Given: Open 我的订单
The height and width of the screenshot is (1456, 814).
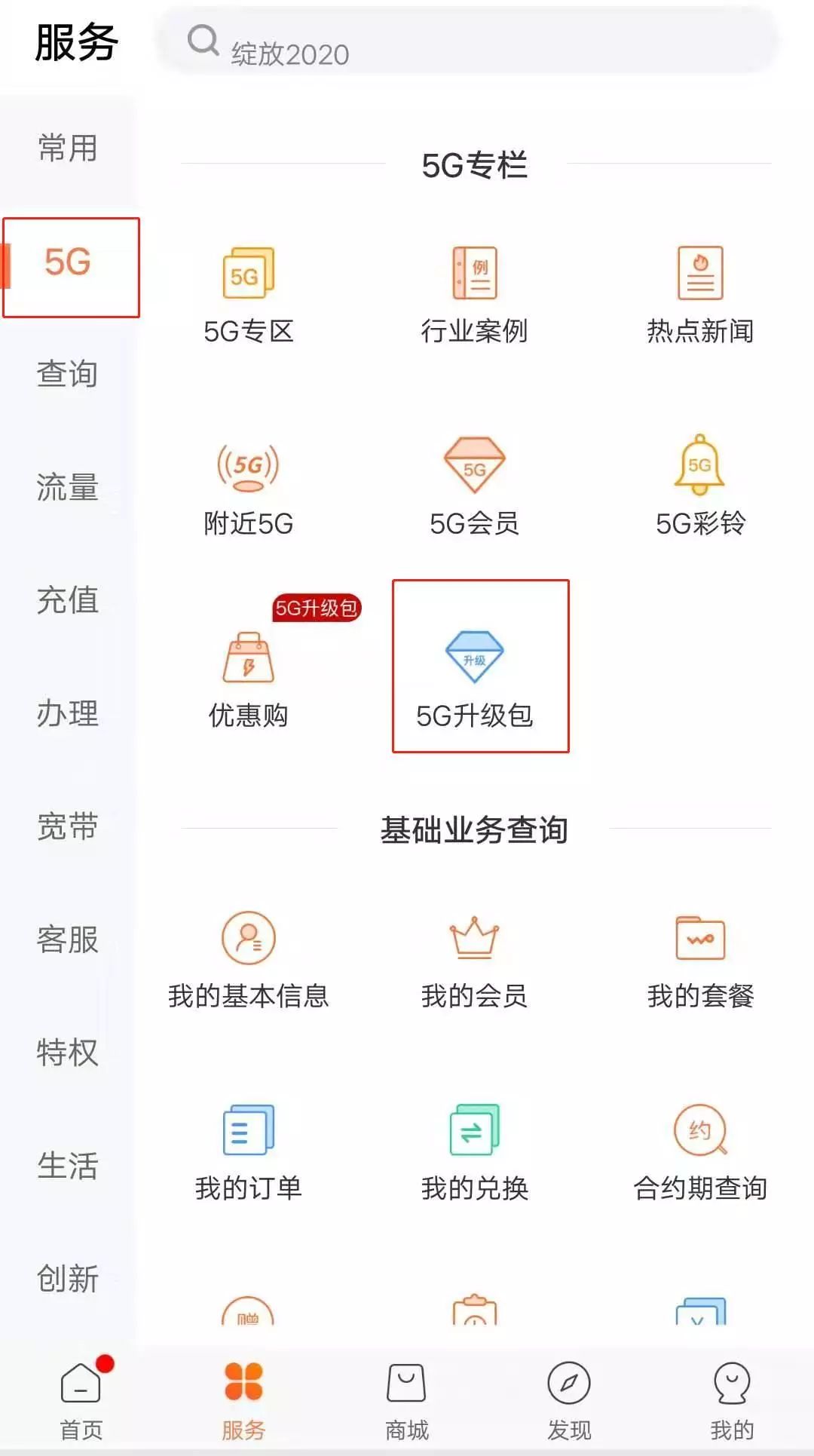Looking at the screenshot, I should pos(248,1154).
